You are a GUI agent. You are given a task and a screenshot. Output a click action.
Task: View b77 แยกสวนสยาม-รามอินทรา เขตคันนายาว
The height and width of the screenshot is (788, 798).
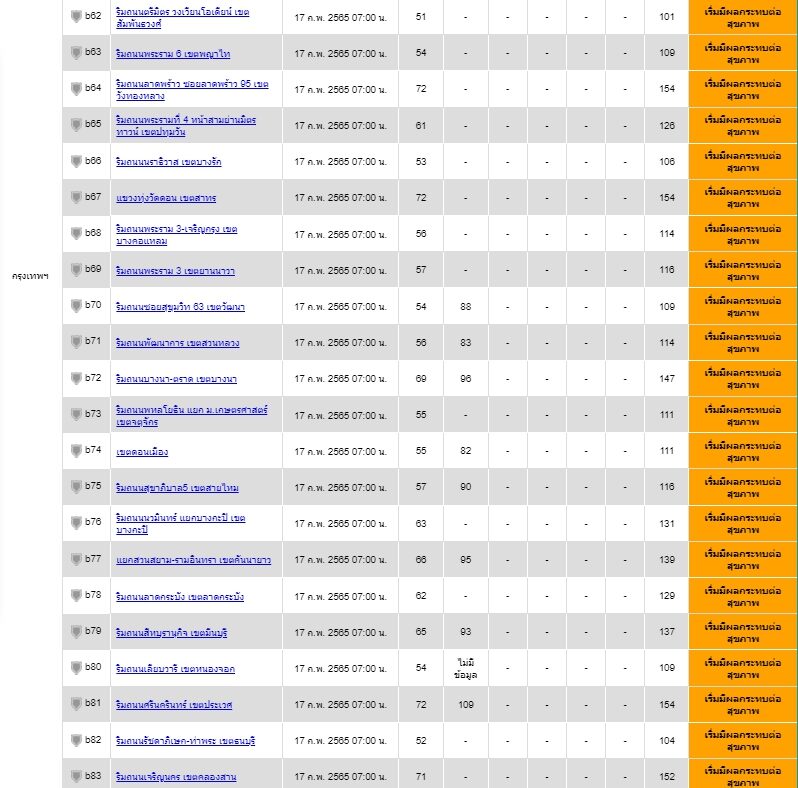(x=193, y=560)
